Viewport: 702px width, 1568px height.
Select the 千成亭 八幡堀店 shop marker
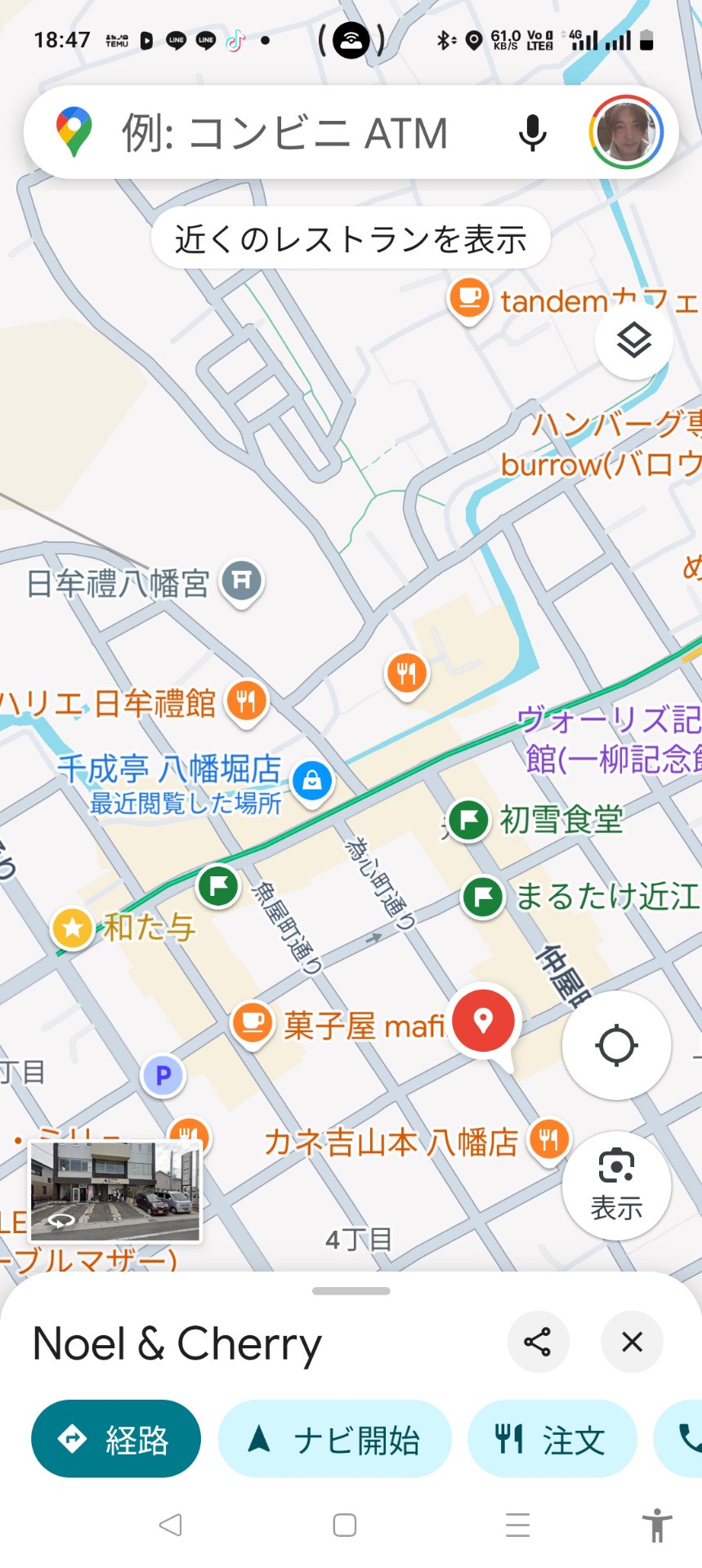click(x=311, y=782)
